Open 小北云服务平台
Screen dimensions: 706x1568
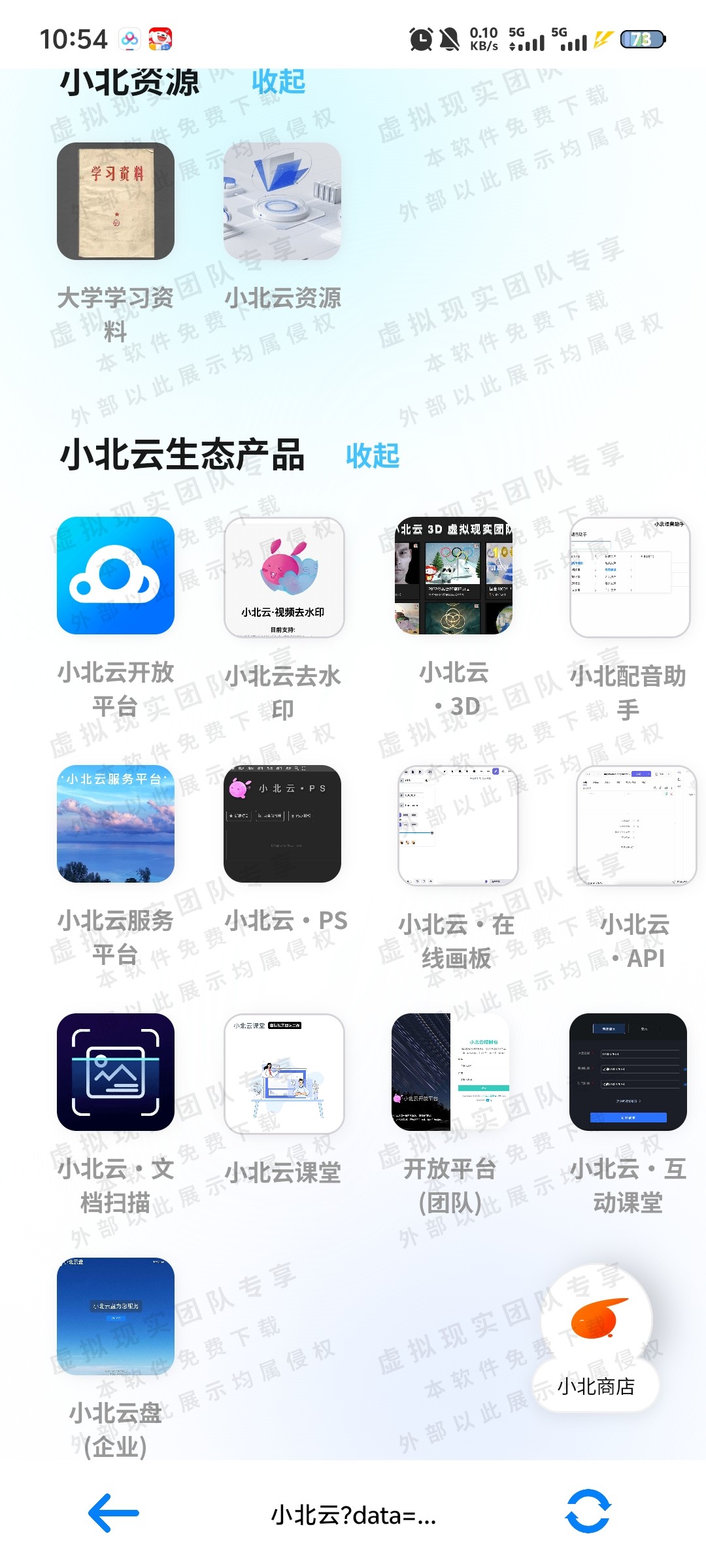click(x=116, y=824)
